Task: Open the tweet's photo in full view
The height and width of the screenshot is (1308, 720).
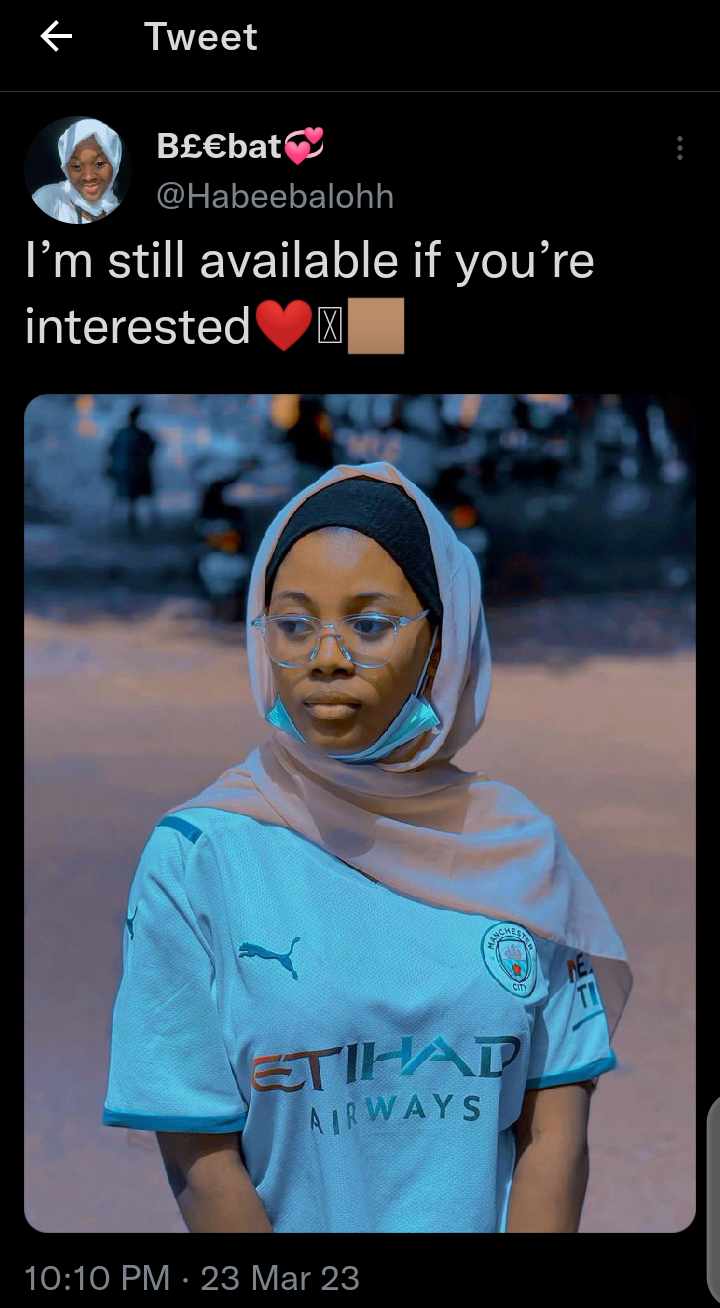Action: (360, 812)
